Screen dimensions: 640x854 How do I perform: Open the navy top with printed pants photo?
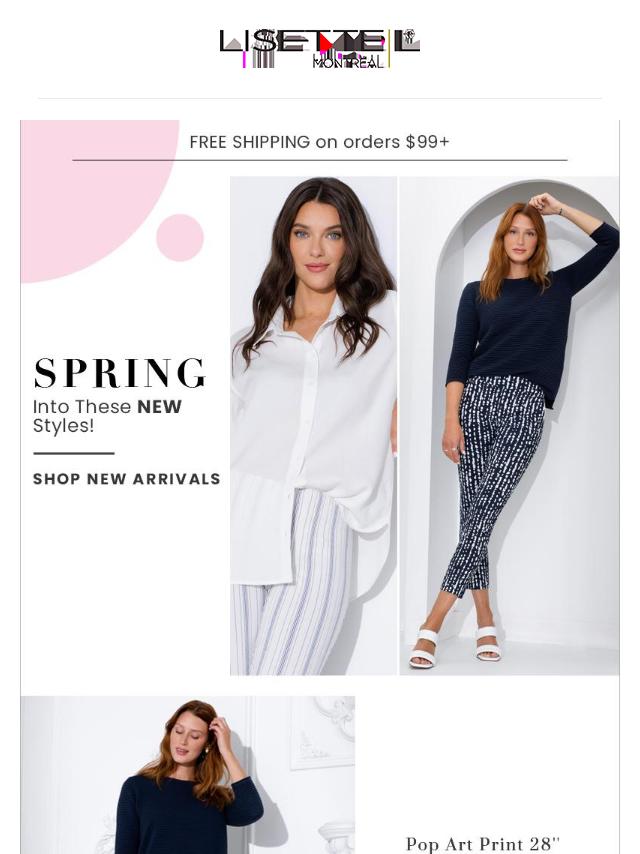(x=508, y=425)
